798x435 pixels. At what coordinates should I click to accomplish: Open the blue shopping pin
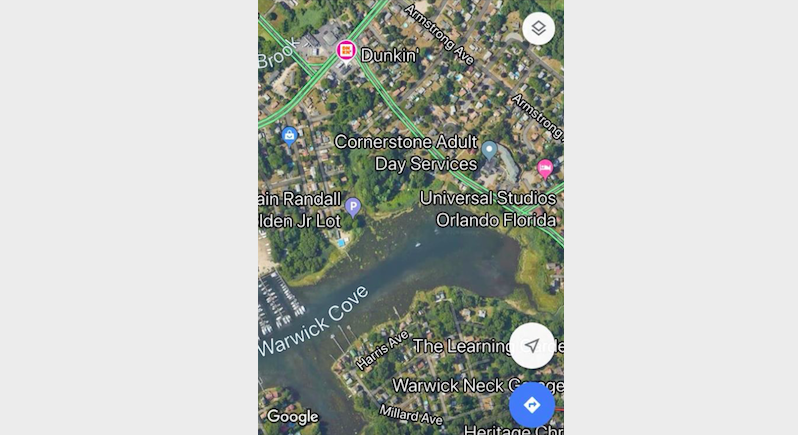pos(289,135)
